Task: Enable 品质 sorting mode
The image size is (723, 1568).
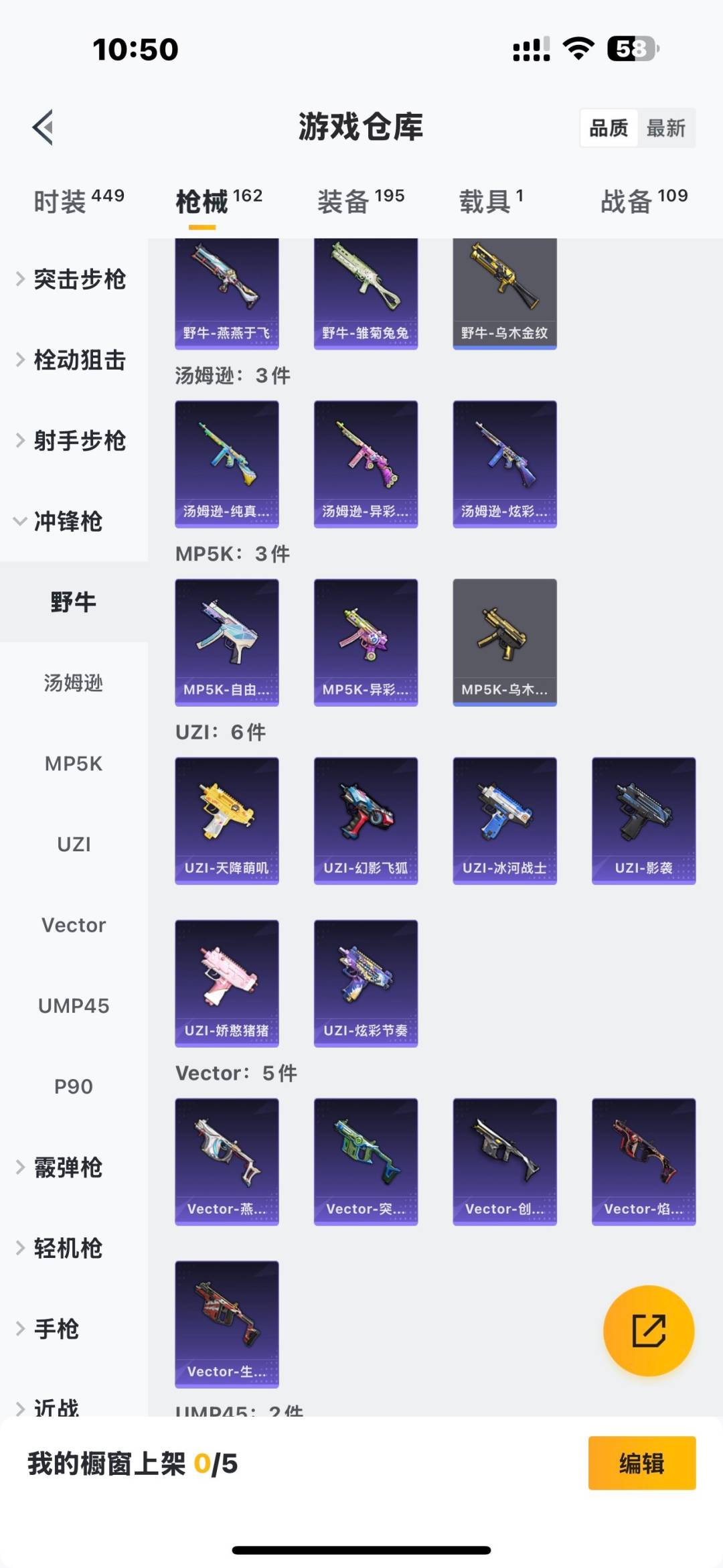Action: tap(608, 127)
